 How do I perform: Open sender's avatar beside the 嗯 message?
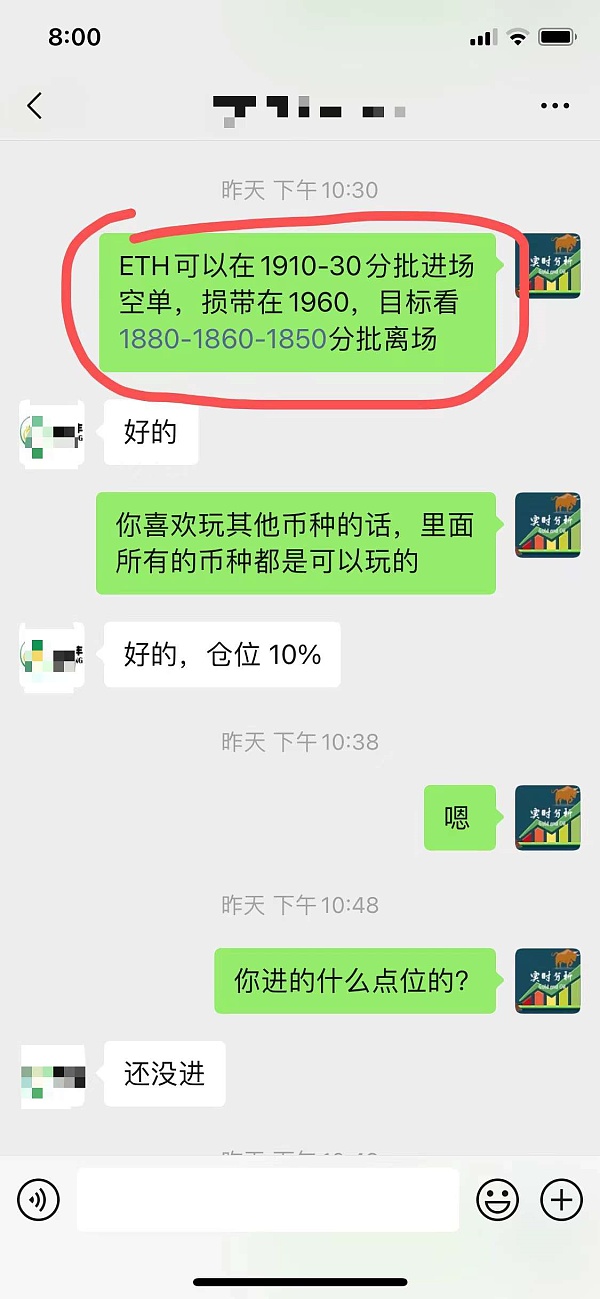pyautogui.click(x=547, y=818)
